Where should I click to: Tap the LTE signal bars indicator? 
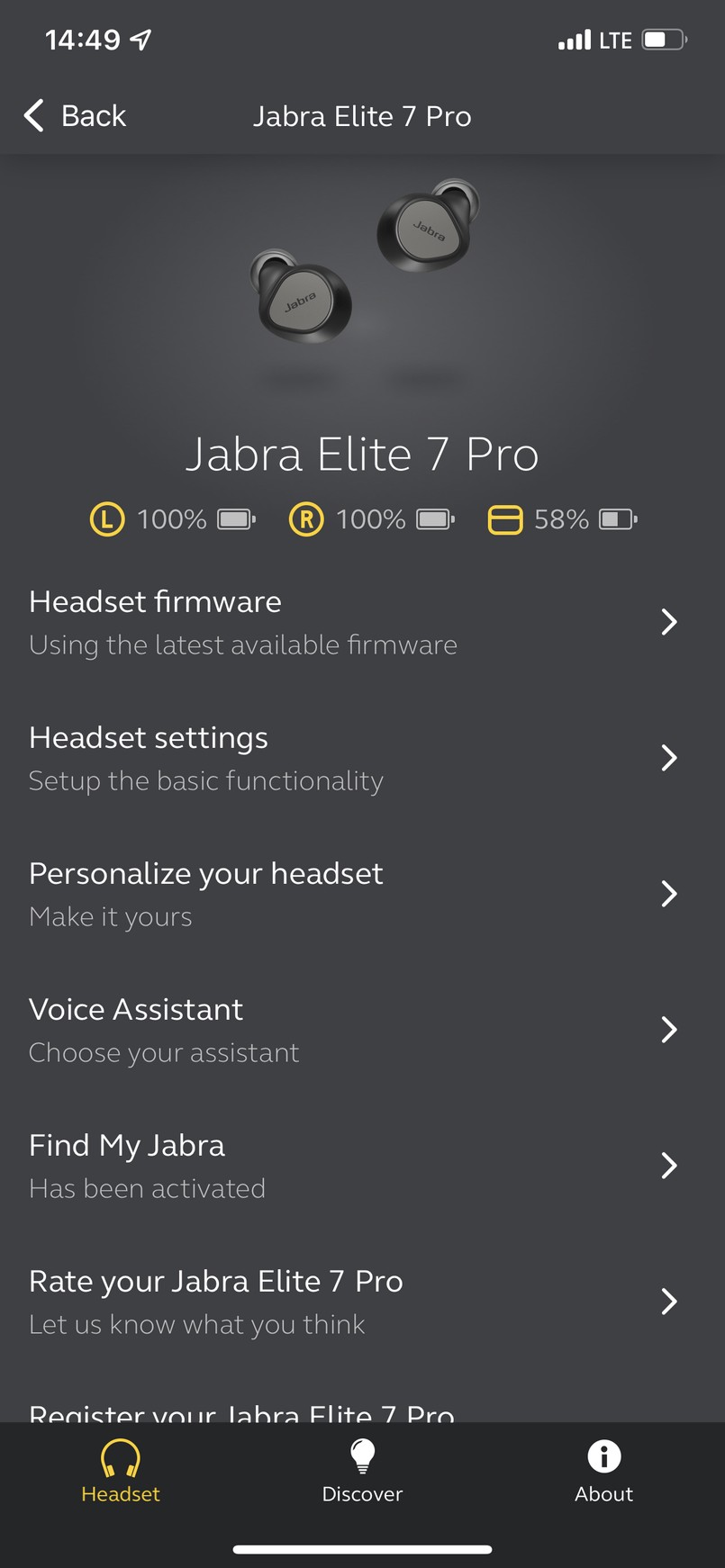point(575,39)
